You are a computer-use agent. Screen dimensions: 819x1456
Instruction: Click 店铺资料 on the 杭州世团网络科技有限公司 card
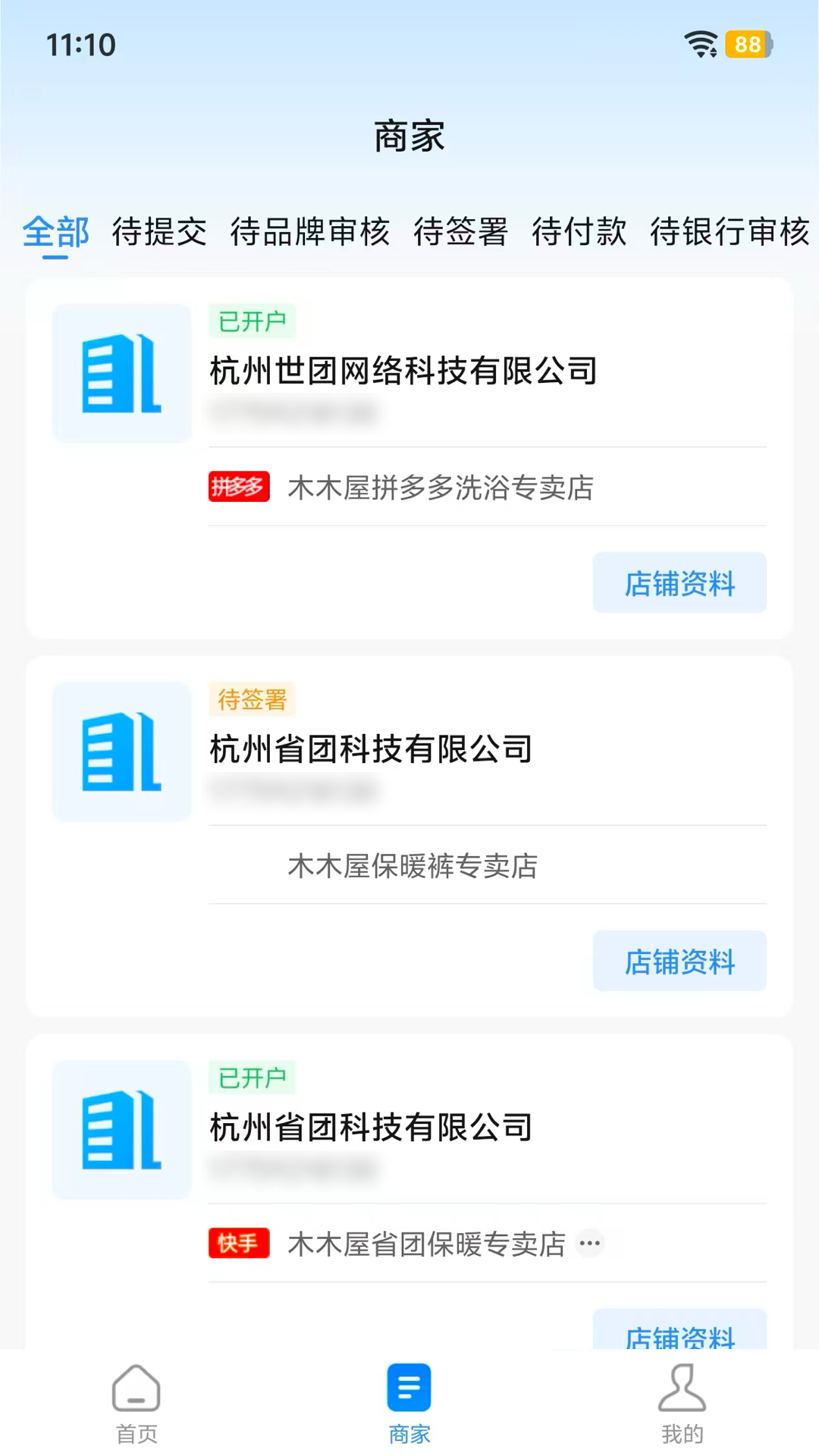679,582
